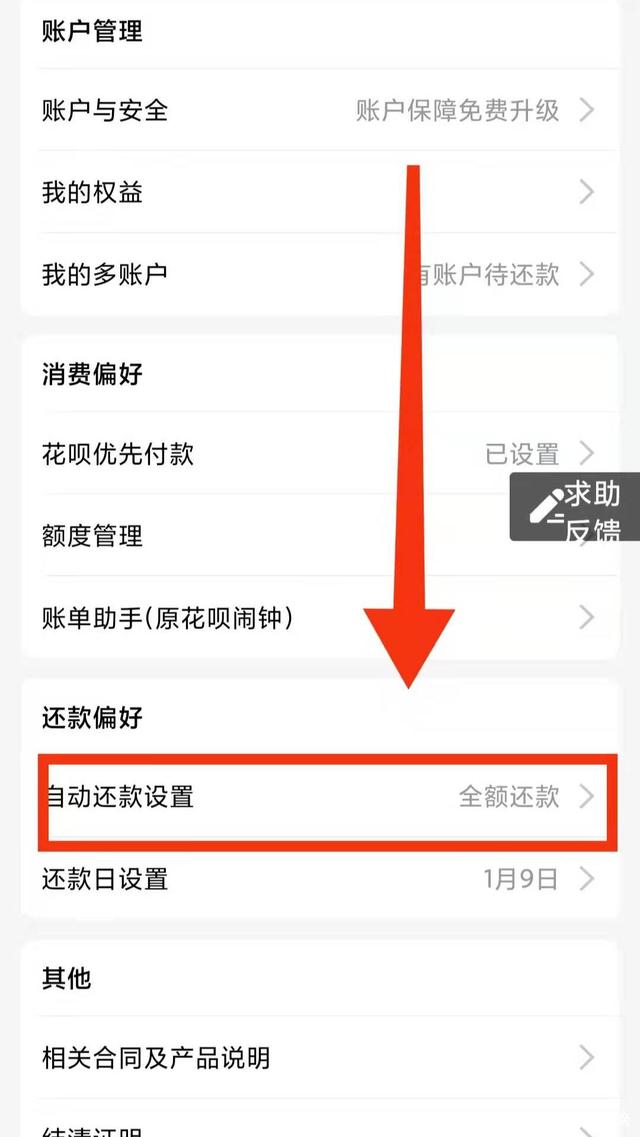This screenshot has height=1137, width=640.
Task: Open 相关合同及产品说明
Action: pos(320,1058)
